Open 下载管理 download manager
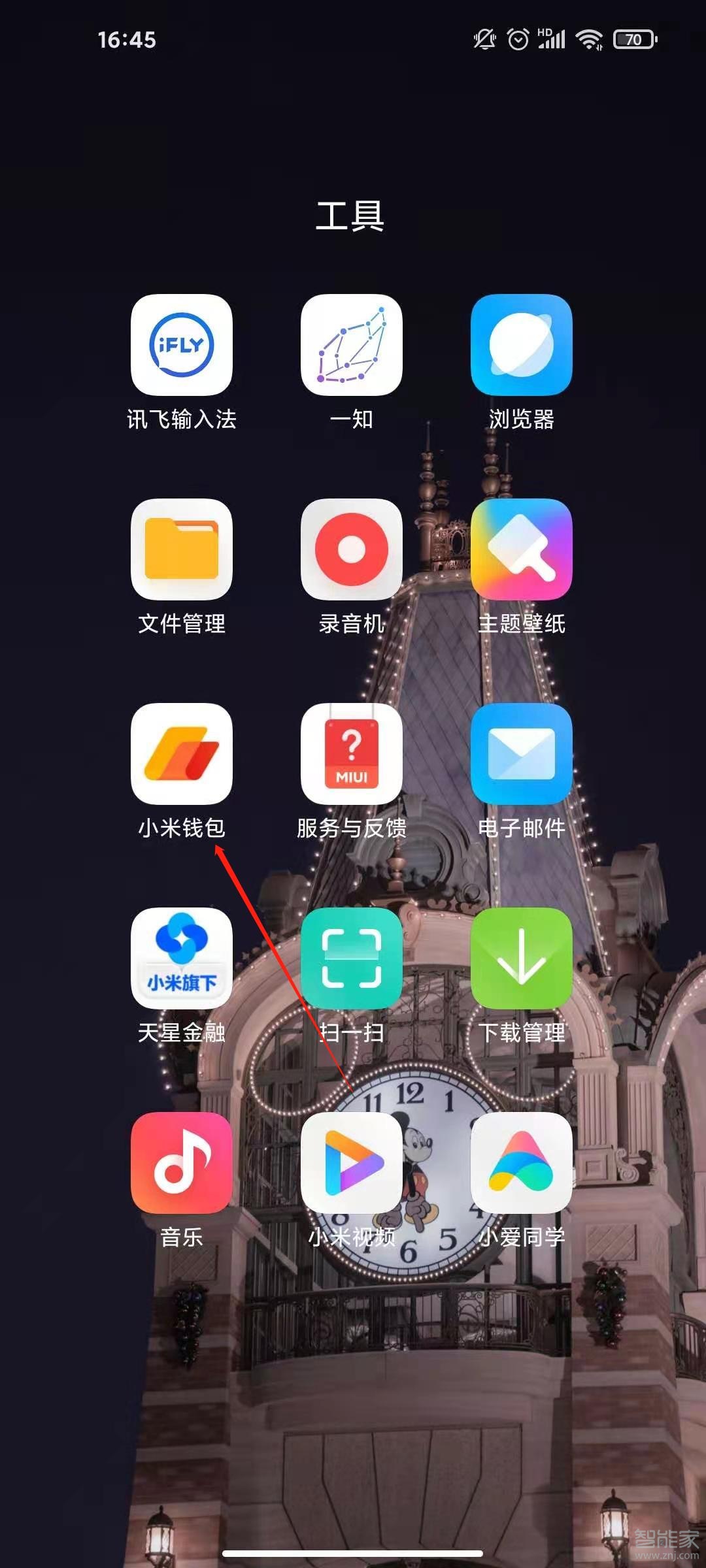Screen dimensions: 706x1568 click(522, 958)
